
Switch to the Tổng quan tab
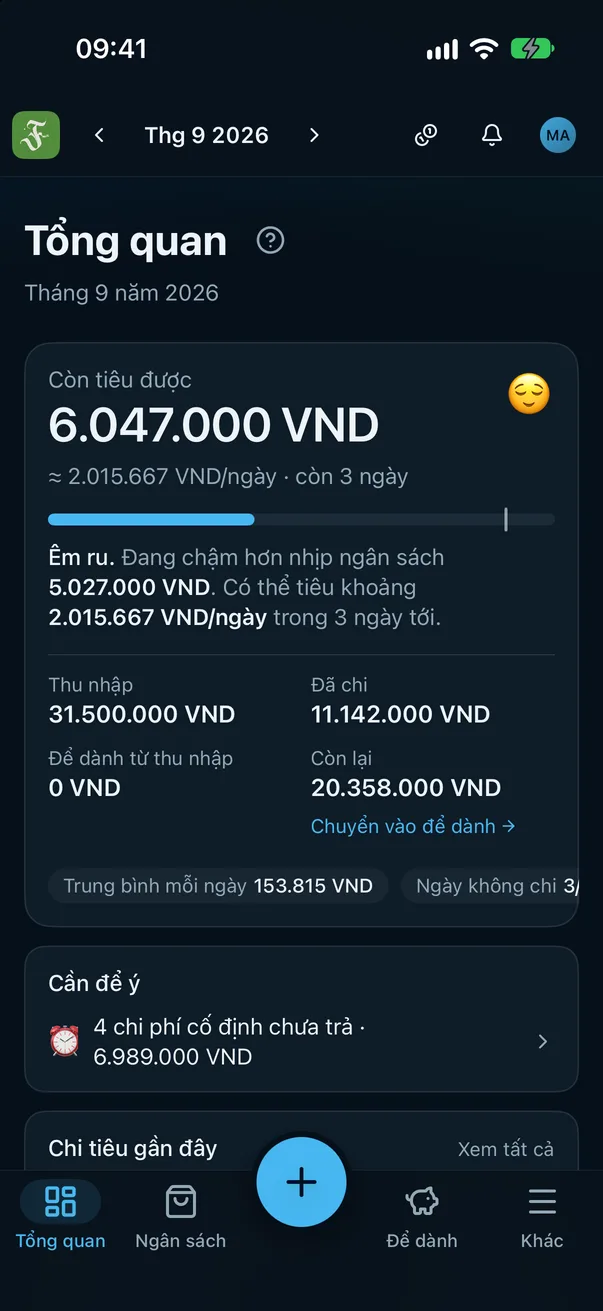pyautogui.click(x=60, y=1214)
